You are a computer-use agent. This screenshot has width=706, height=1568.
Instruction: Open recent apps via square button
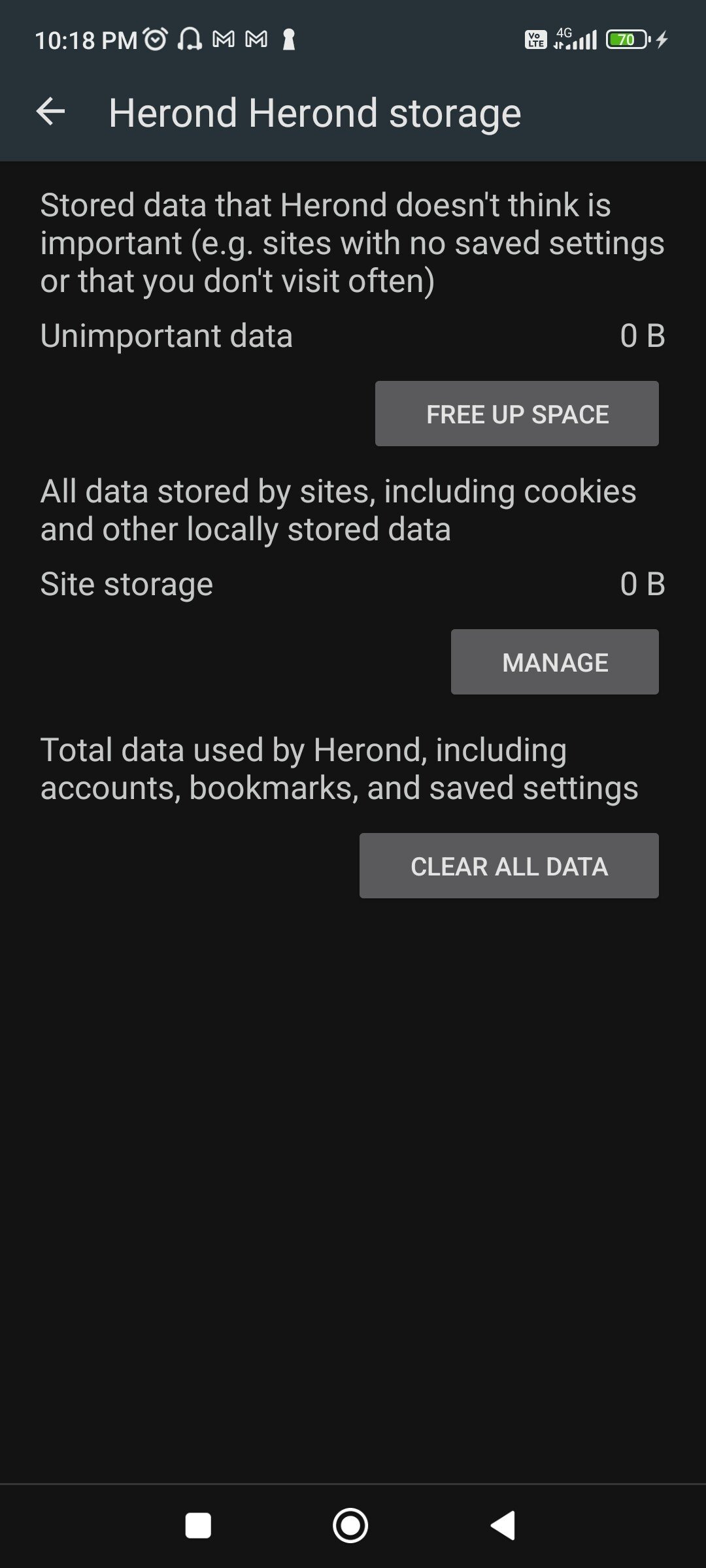[x=198, y=1526]
